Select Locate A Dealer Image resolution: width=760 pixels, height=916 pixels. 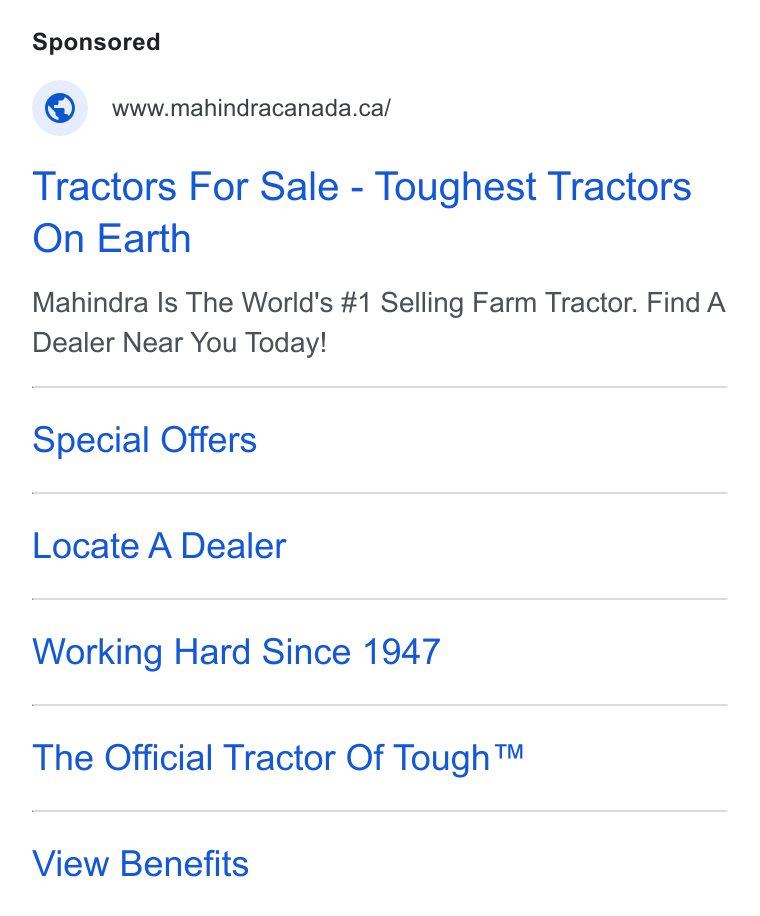pos(159,546)
